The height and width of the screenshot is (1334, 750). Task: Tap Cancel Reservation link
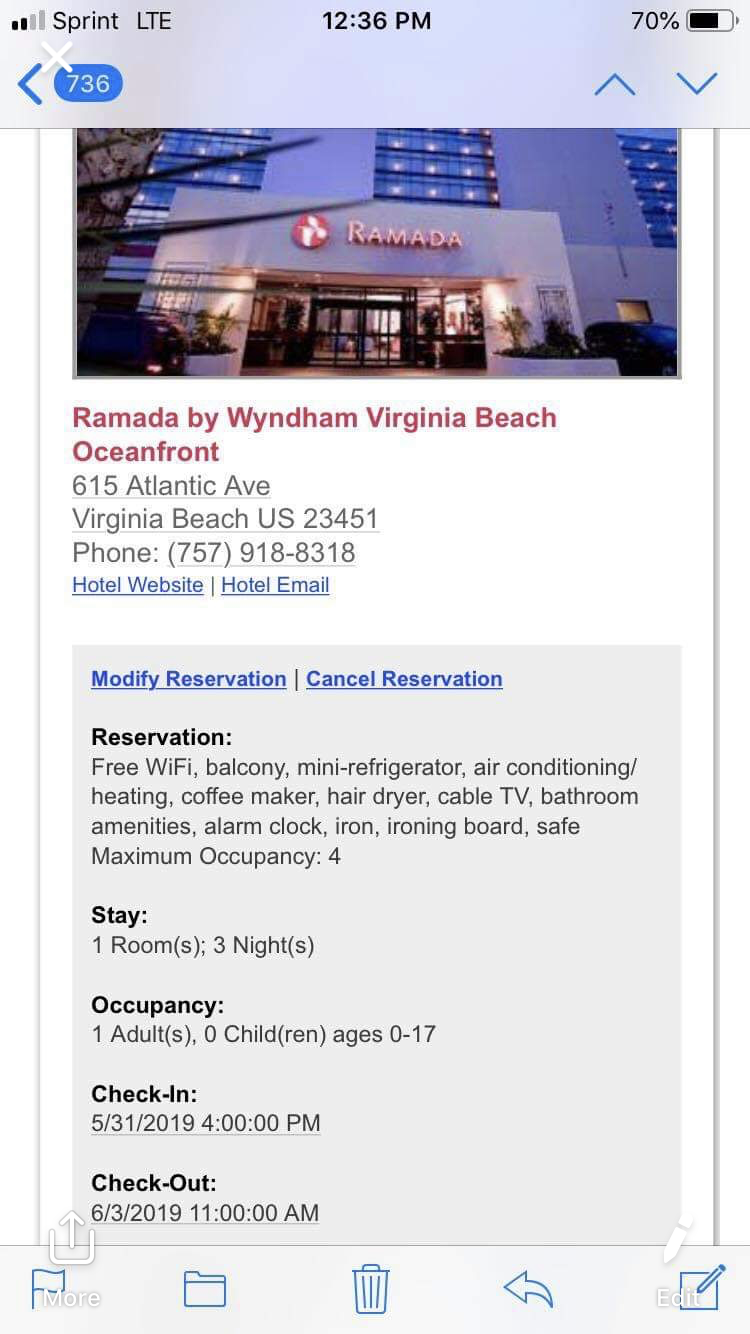(404, 679)
